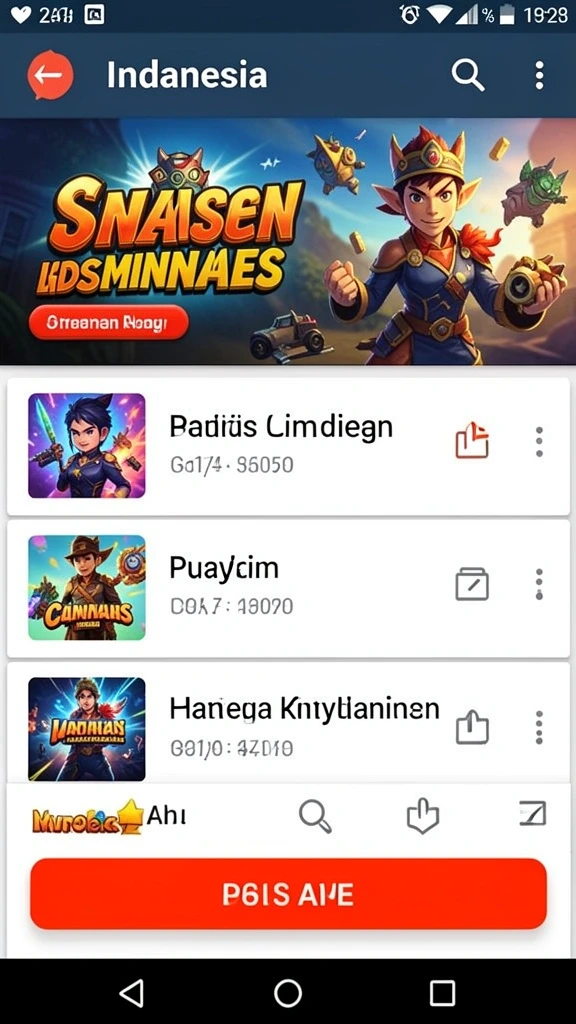Open more options for Hanega Kntytlaninen
This screenshot has width=576, height=1024.
pyautogui.click(x=539, y=727)
